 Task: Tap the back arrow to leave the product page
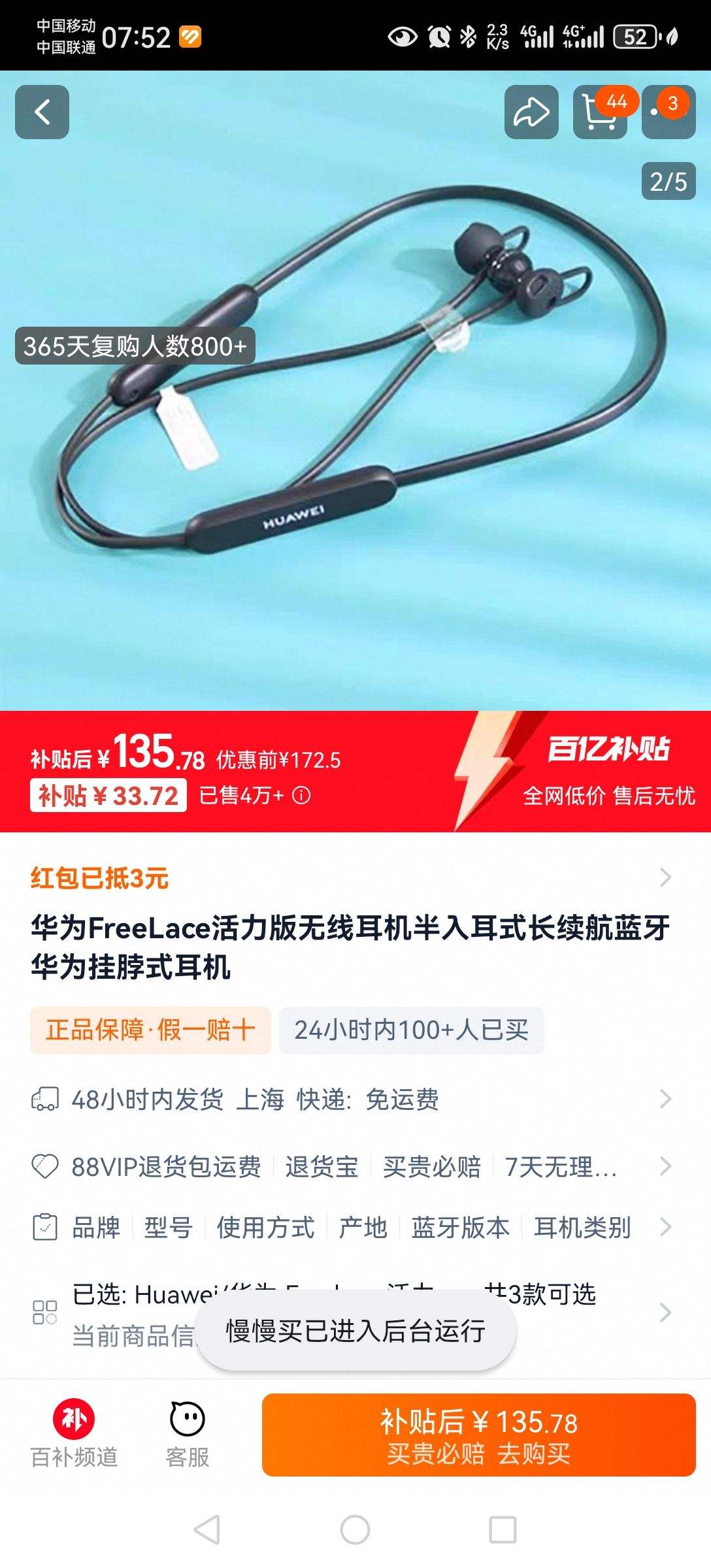(41, 112)
